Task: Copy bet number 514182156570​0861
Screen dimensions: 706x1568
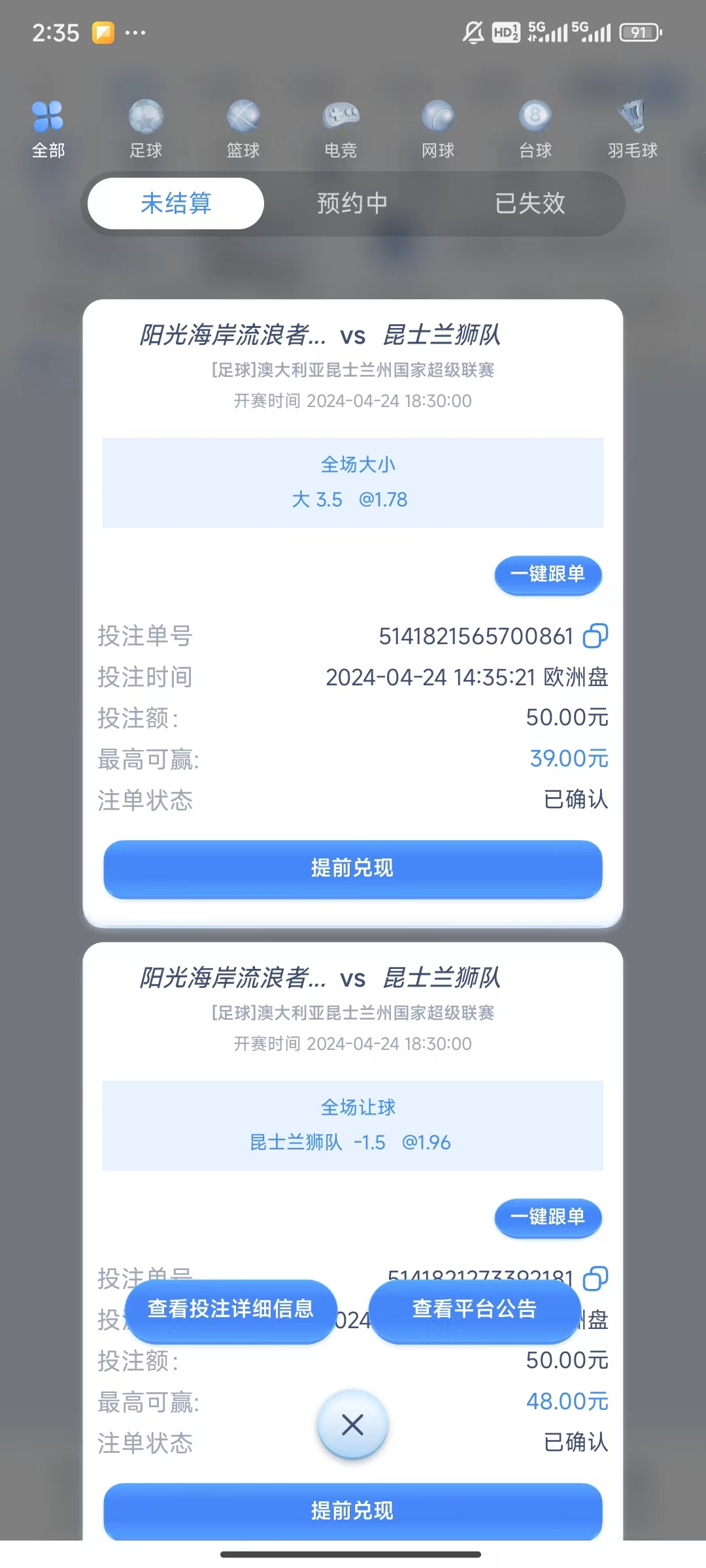Action: (x=595, y=636)
